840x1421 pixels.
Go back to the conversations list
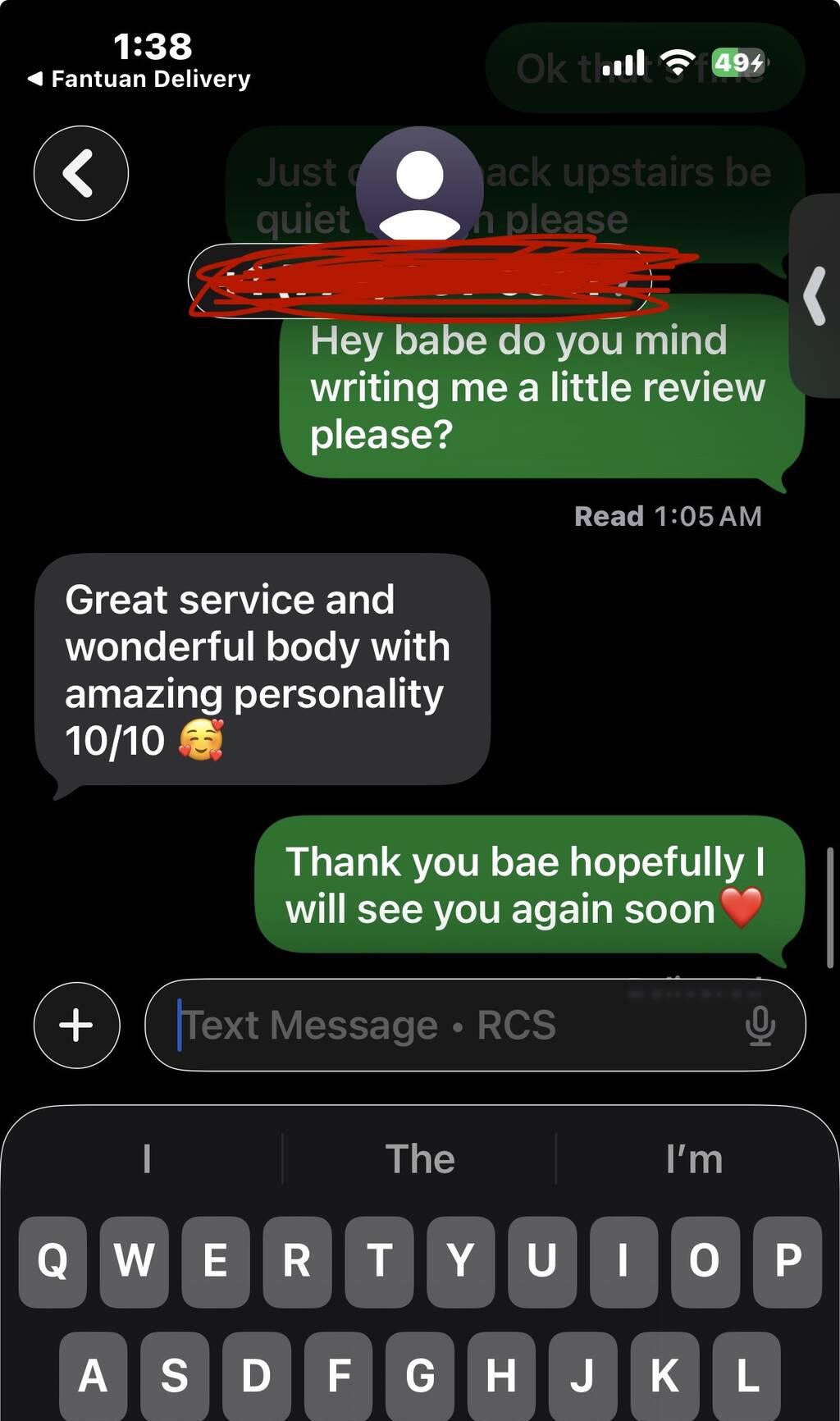pos(80,173)
